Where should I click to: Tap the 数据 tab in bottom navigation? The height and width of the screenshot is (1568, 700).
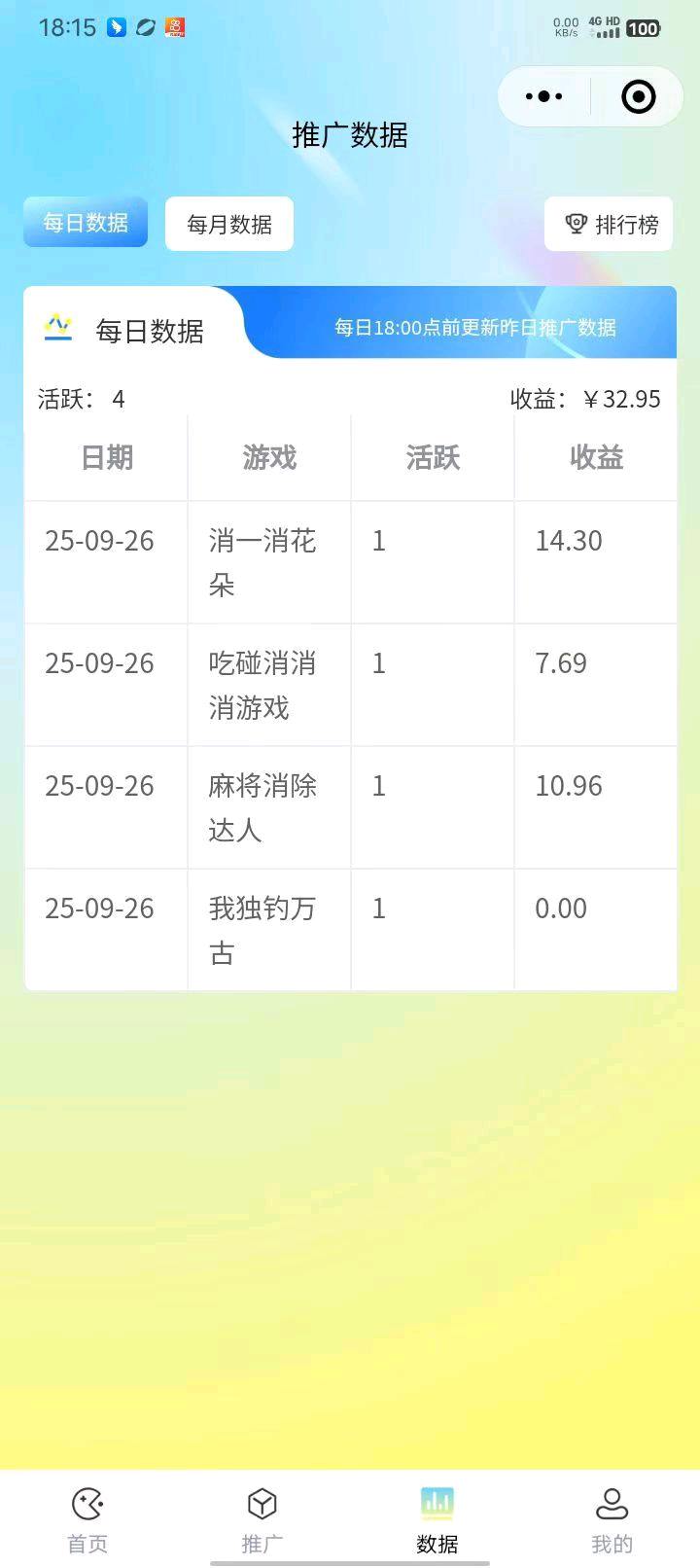pyautogui.click(x=437, y=1519)
